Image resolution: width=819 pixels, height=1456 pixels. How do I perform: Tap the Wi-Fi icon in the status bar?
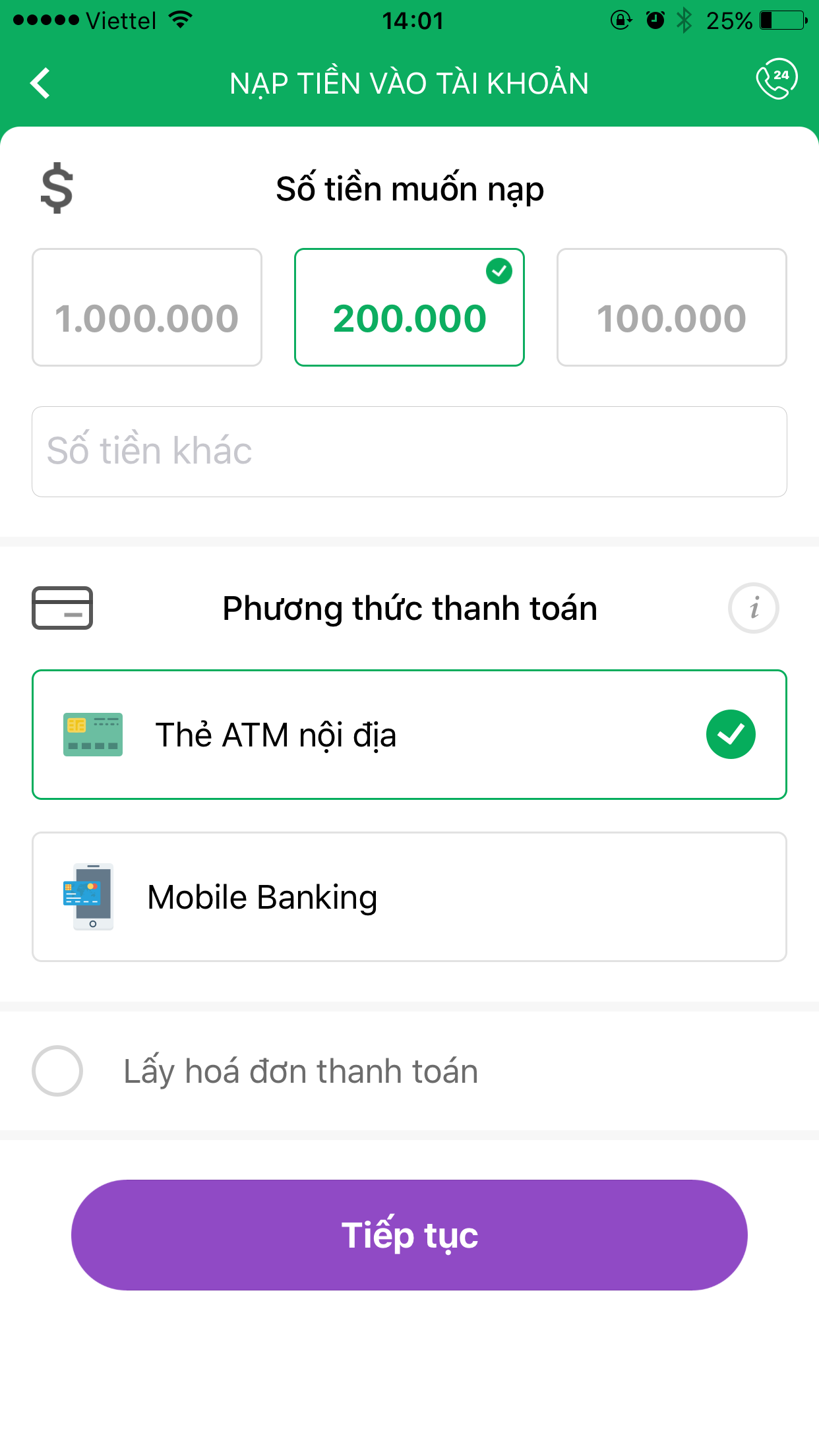point(178,18)
